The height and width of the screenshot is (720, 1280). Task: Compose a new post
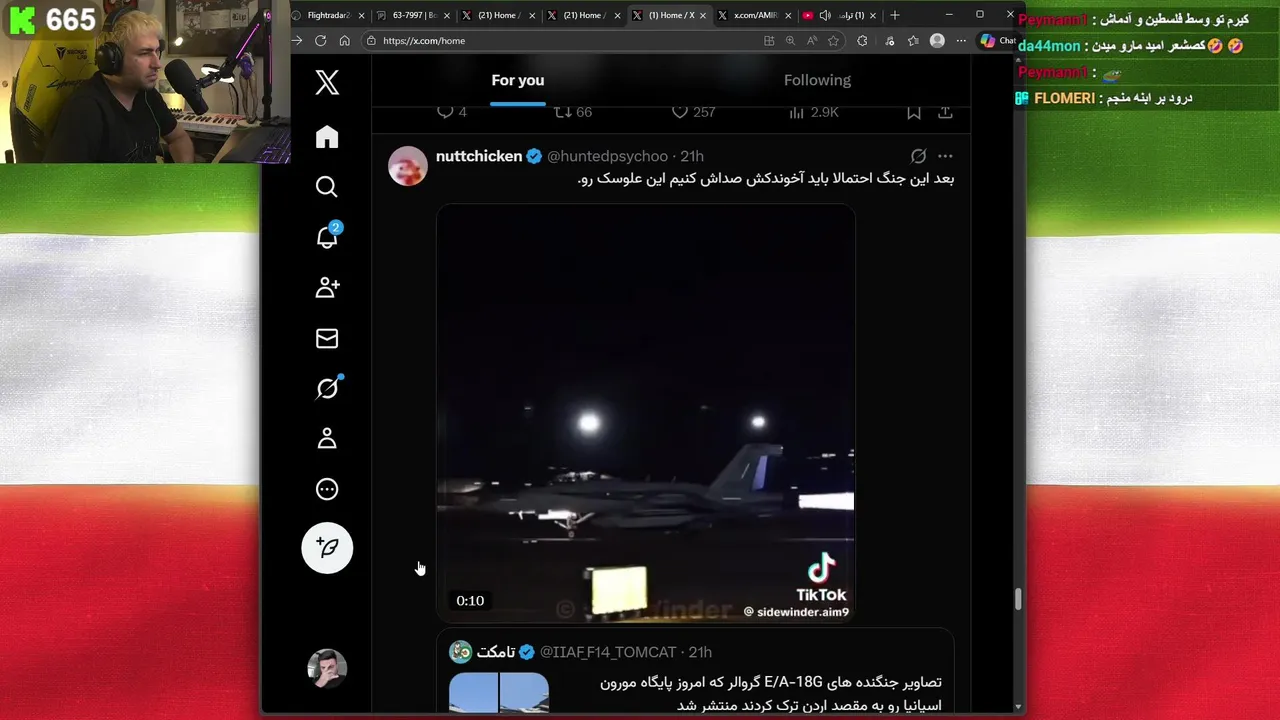[327, 548]
